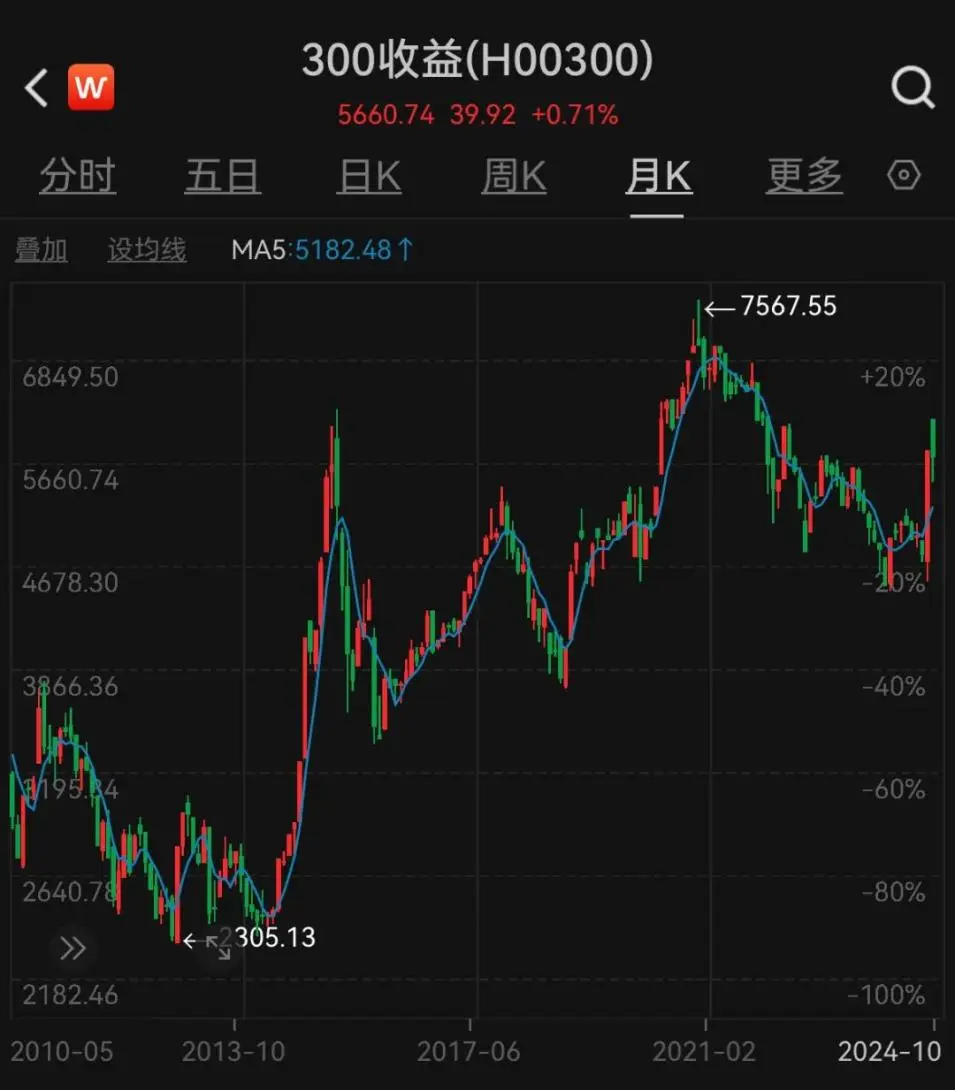955x1090 pixels.
Task: Select the 日K tab
Action: click(369, 178)
